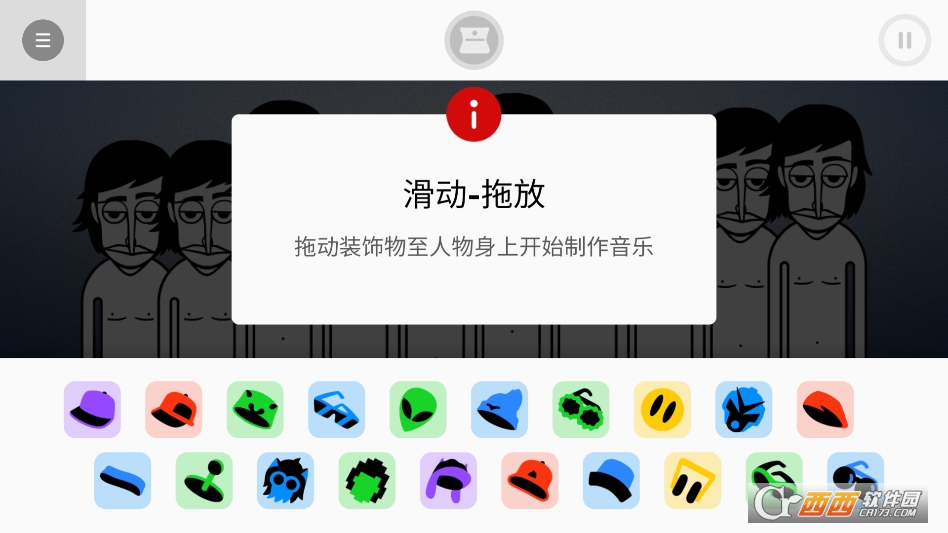Viewport: 948px width, 533px height.
Task: Open the hamburger menu
Action: pos(43,41)
